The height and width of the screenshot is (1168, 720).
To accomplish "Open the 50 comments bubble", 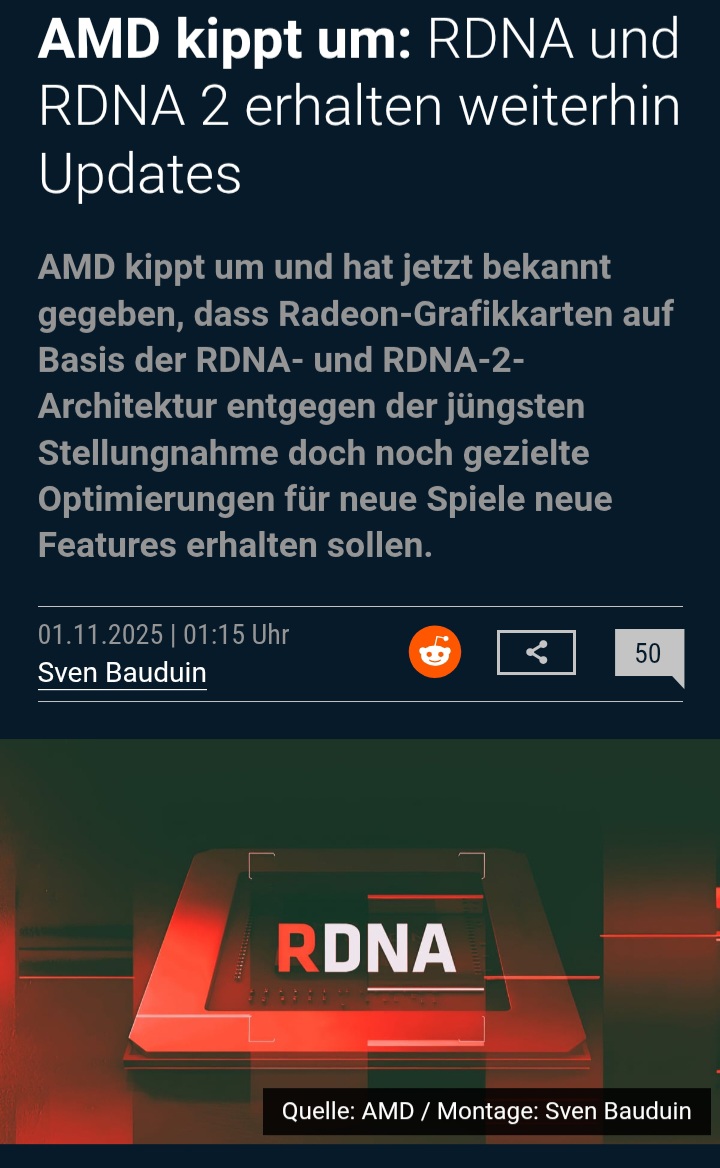I will (x=648, y=654).
